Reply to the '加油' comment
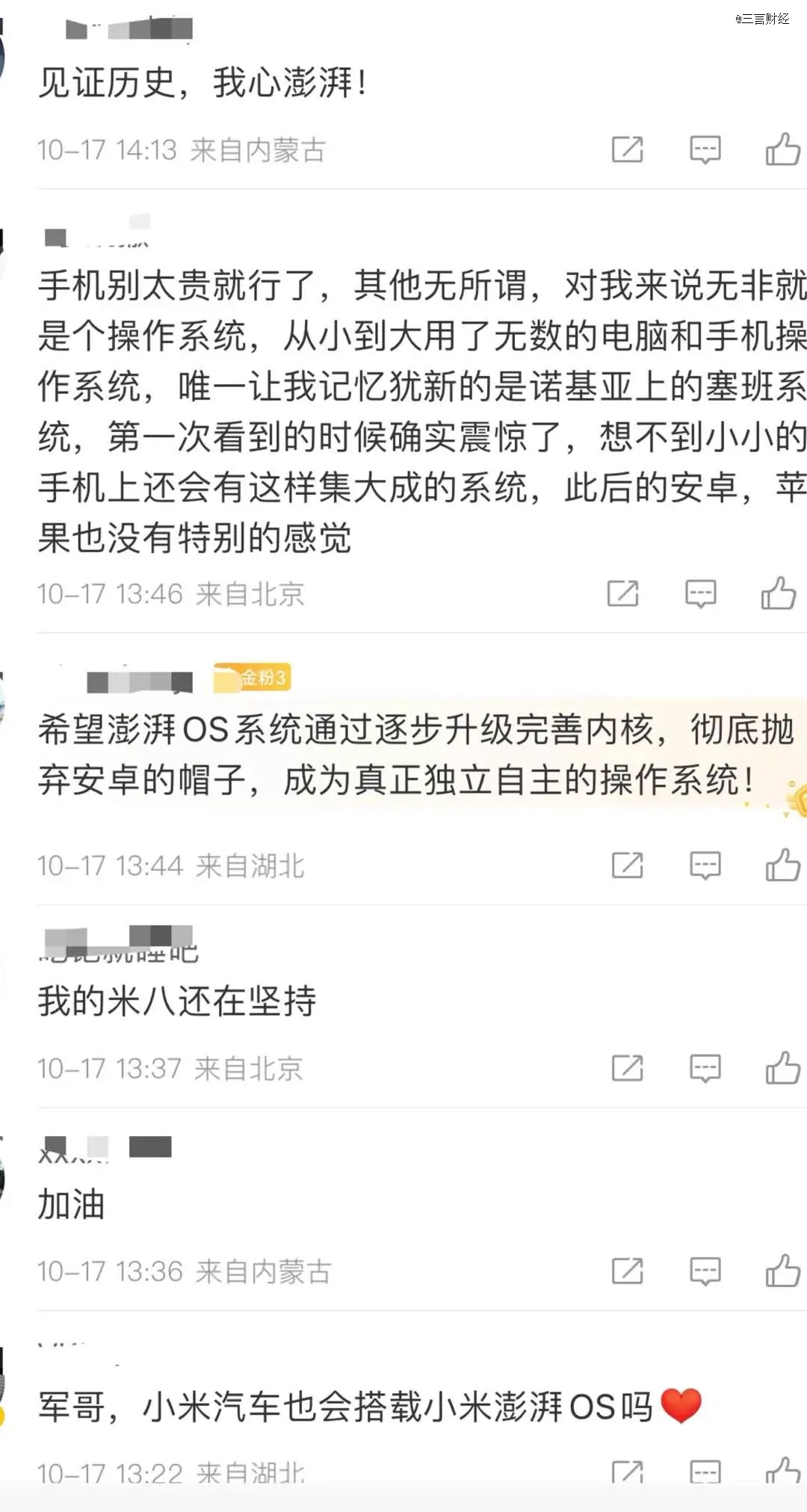Image resolution: width=807 pixels, height=1512 pixels. click(x=705, y=1271)
